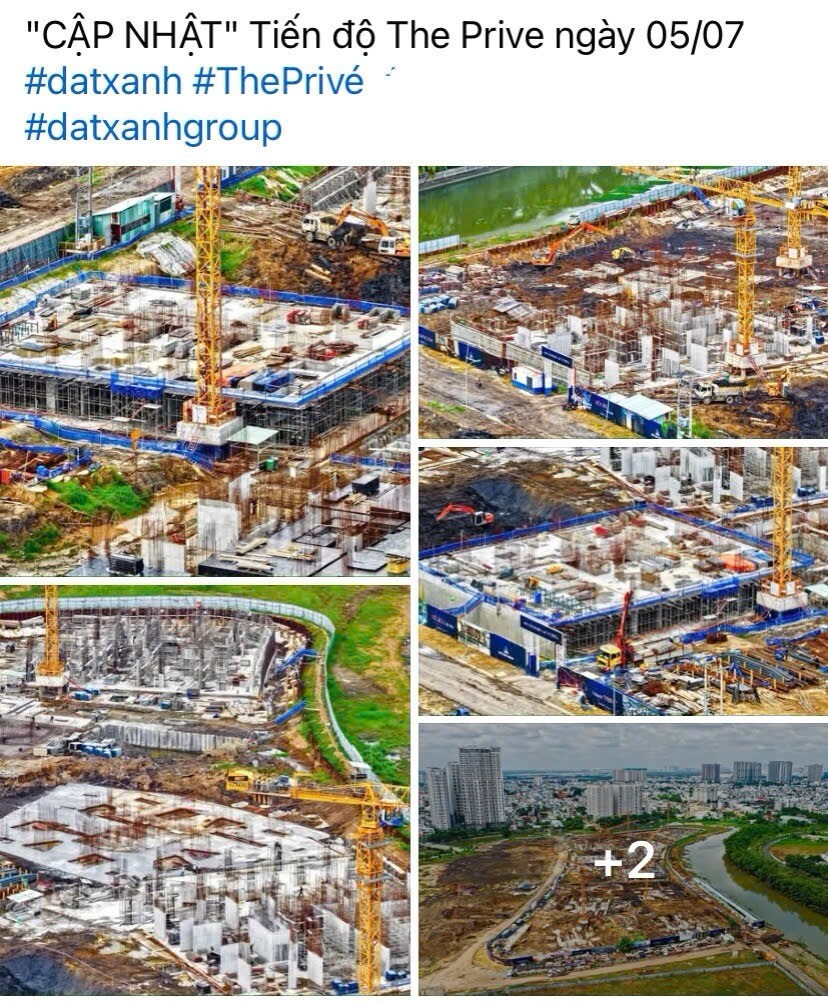View the photo with green pond and excavator
Screen dimensions: 828x1002
(x=622, y=302)
